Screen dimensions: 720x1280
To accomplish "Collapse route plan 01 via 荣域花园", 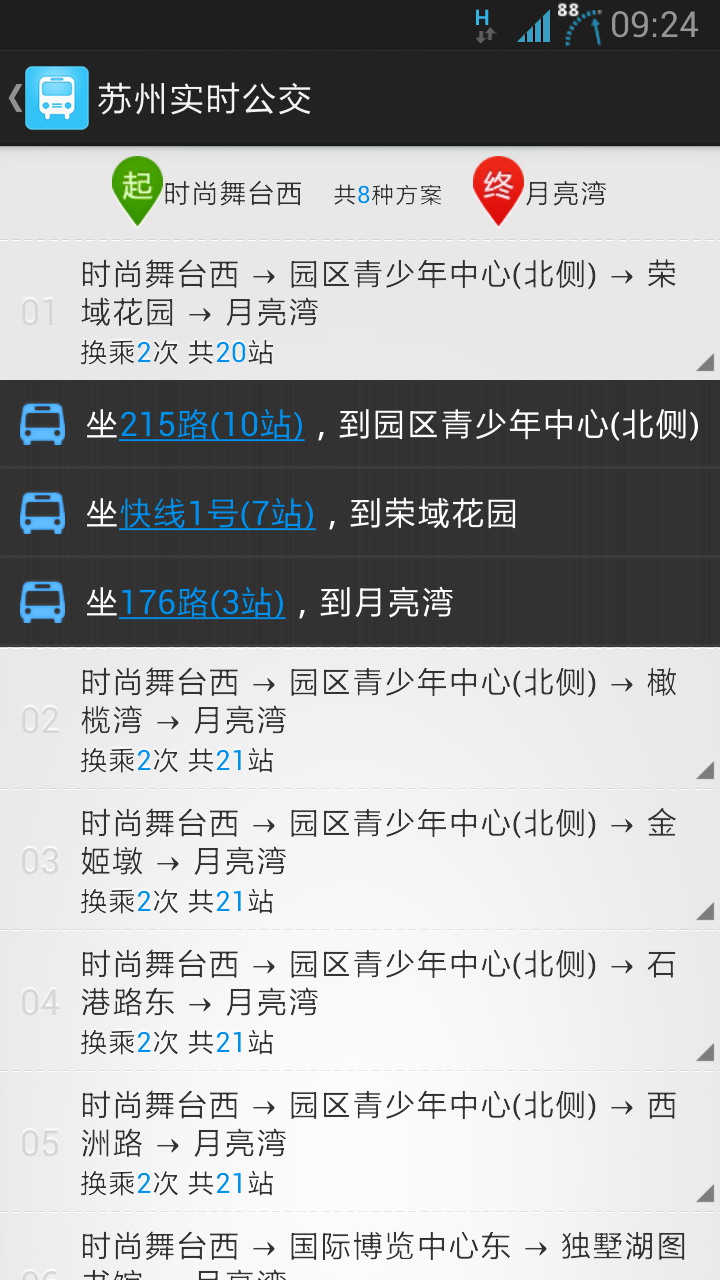I will 360,310.
